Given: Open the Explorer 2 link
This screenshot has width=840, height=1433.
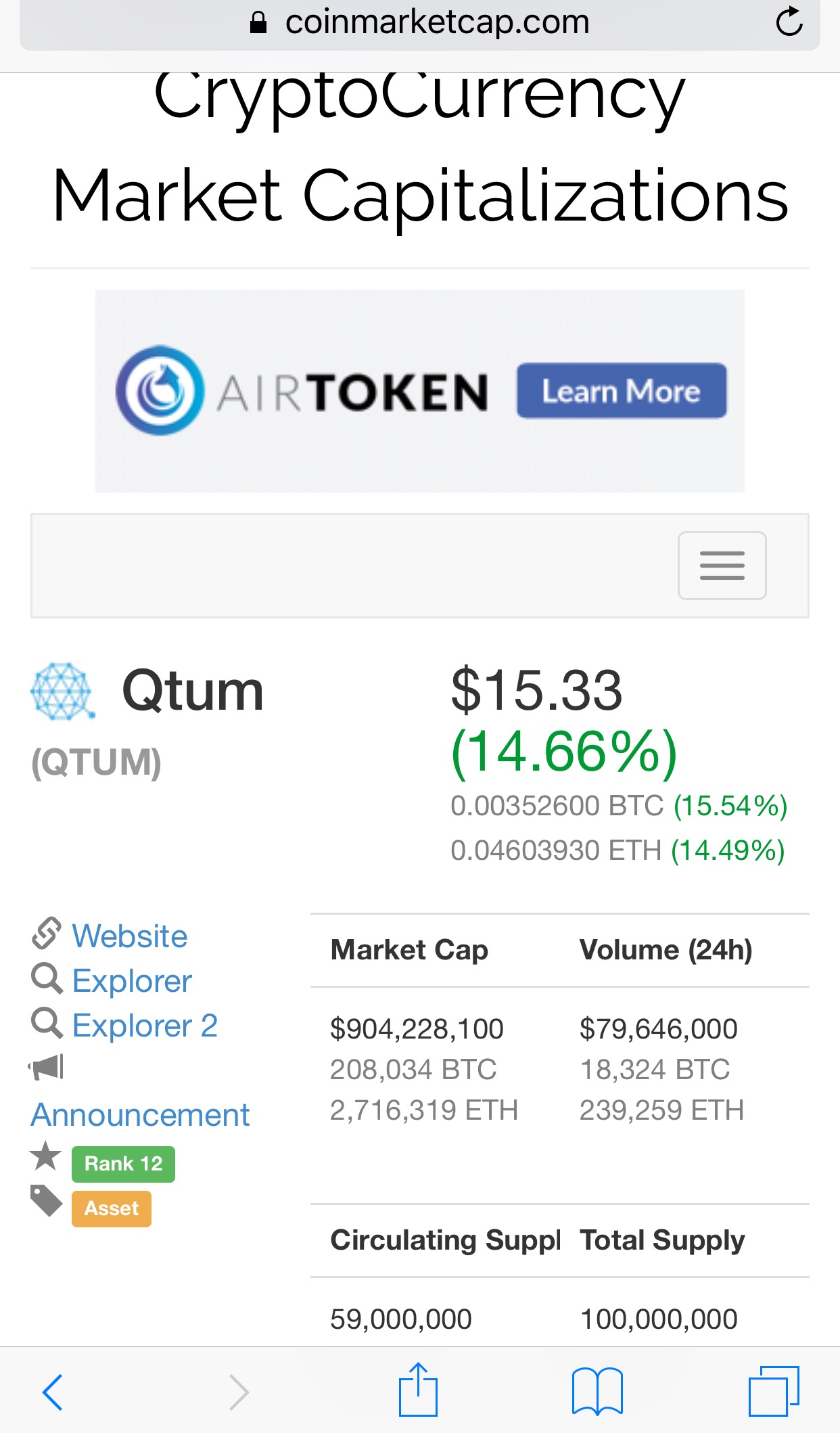Looking at the screenshot, I should coord(145,1026).
